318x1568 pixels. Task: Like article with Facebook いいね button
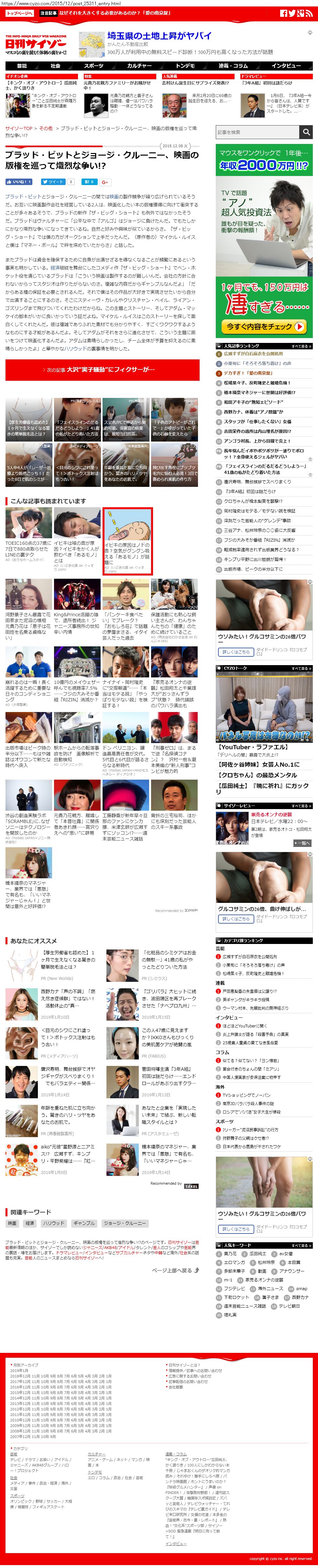click(x=19, y=181)
